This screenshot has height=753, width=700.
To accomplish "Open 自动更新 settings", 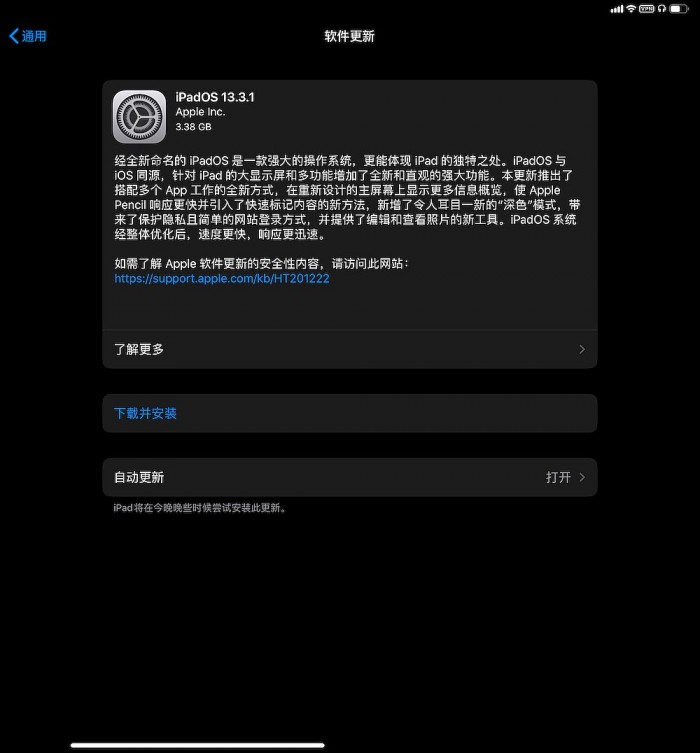I will coord(349,477).
